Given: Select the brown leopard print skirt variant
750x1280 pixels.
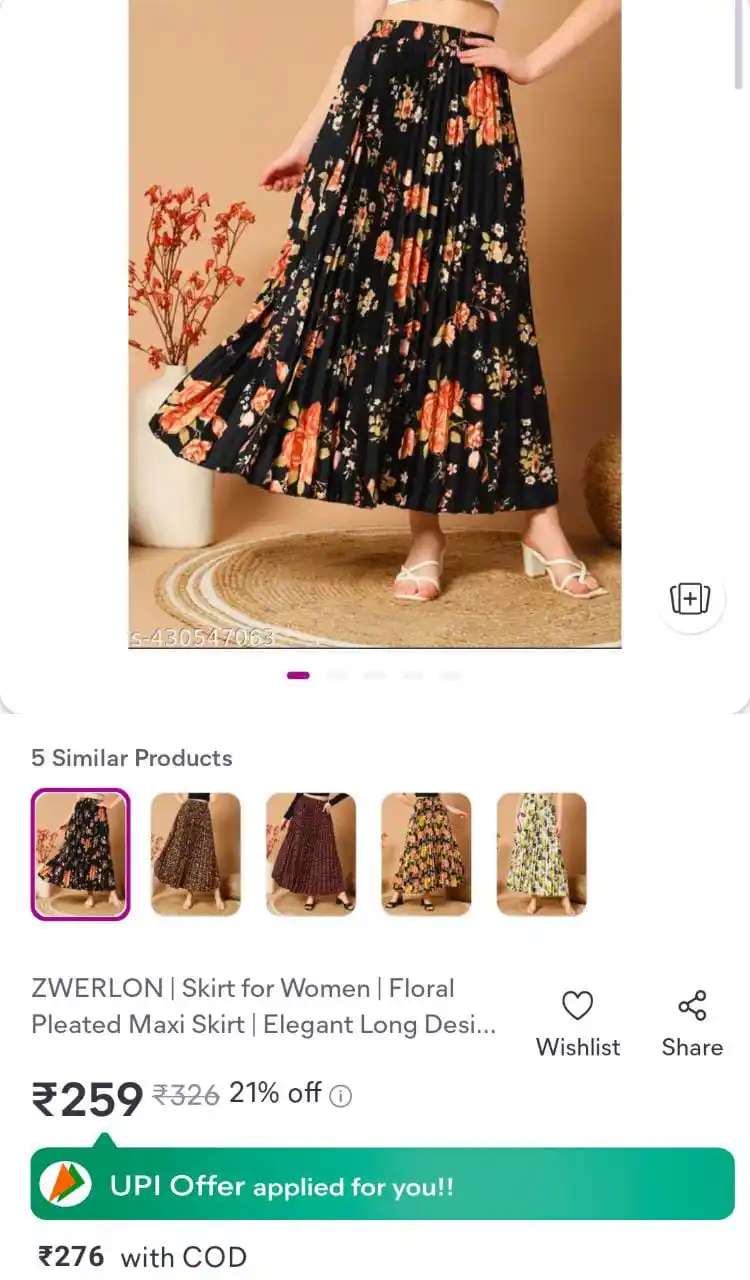Looking at the screenshot, I should point(196,854).
